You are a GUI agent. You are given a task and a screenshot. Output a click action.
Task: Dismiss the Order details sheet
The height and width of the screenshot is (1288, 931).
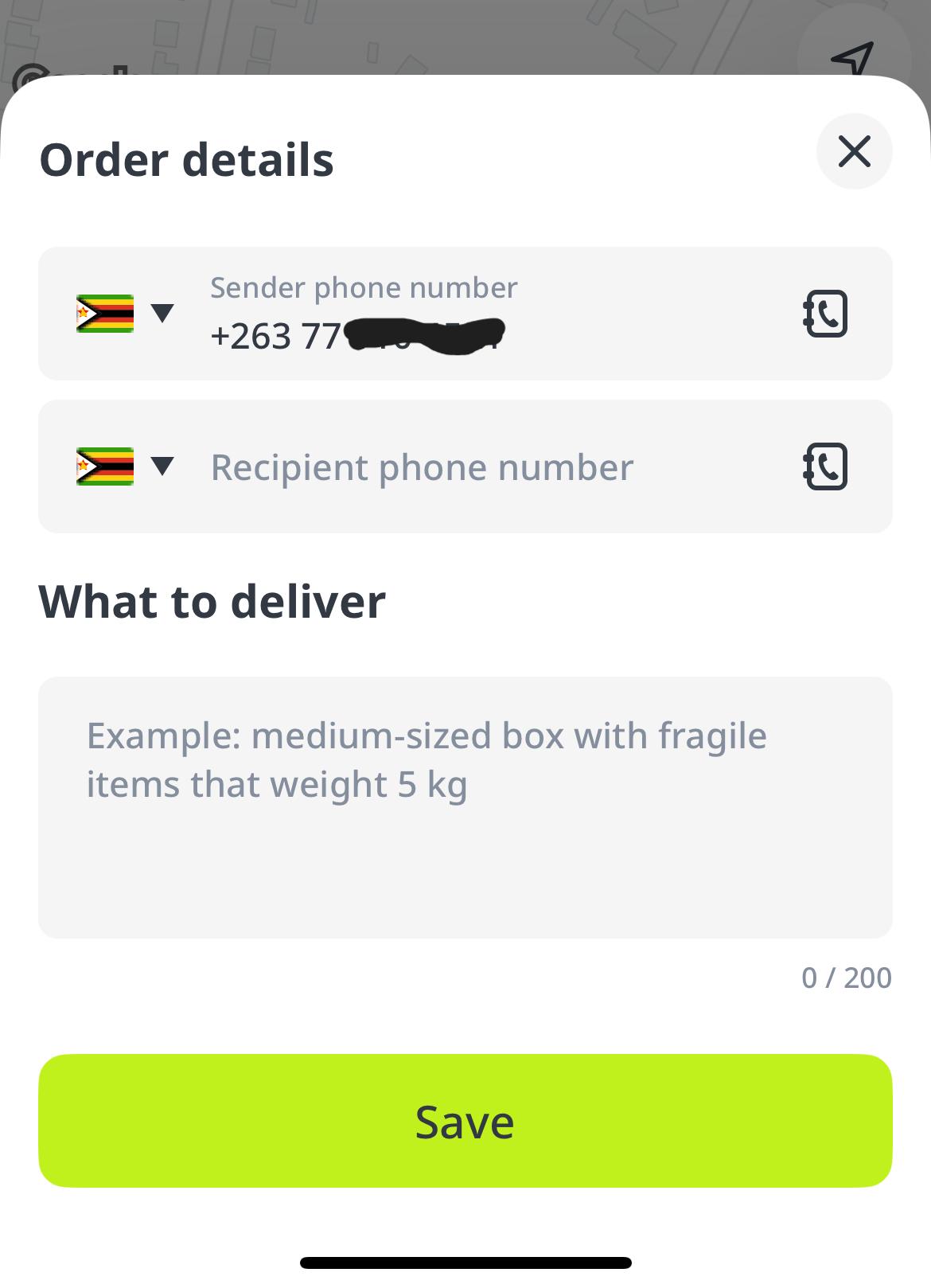pyautogui.click(x=853, y=151)
